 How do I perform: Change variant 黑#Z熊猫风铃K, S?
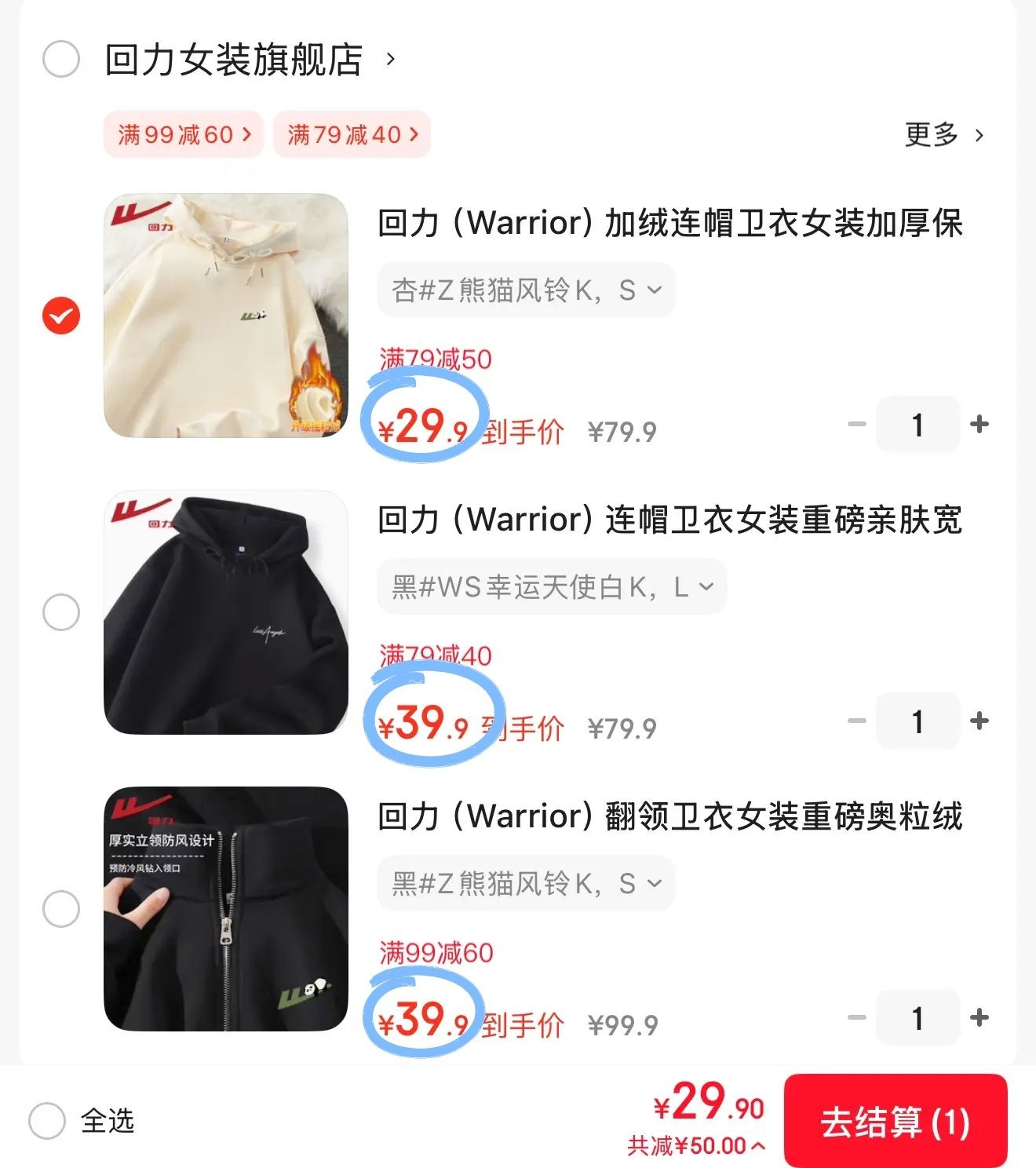click(x=526, y=884)
